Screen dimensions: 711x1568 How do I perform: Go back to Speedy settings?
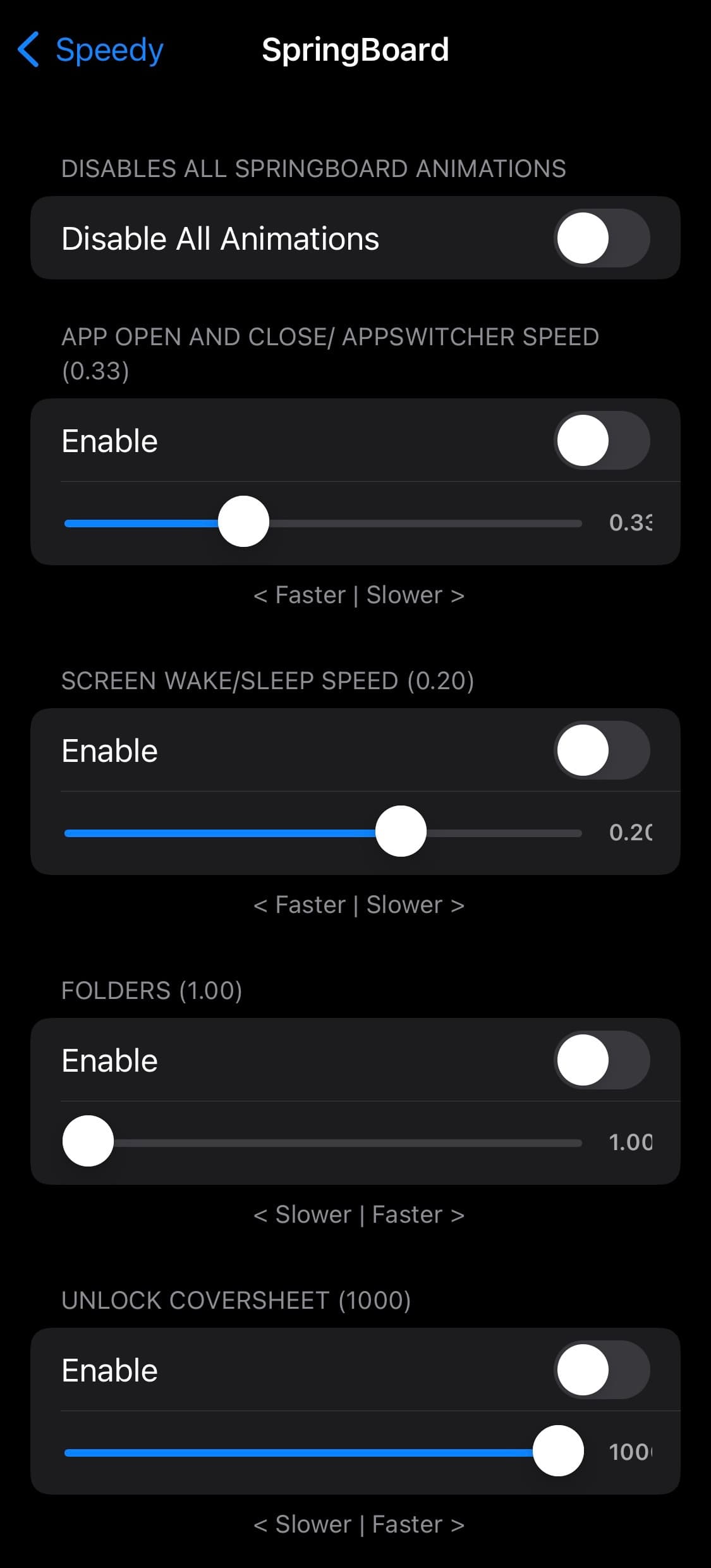click(91, 49)
